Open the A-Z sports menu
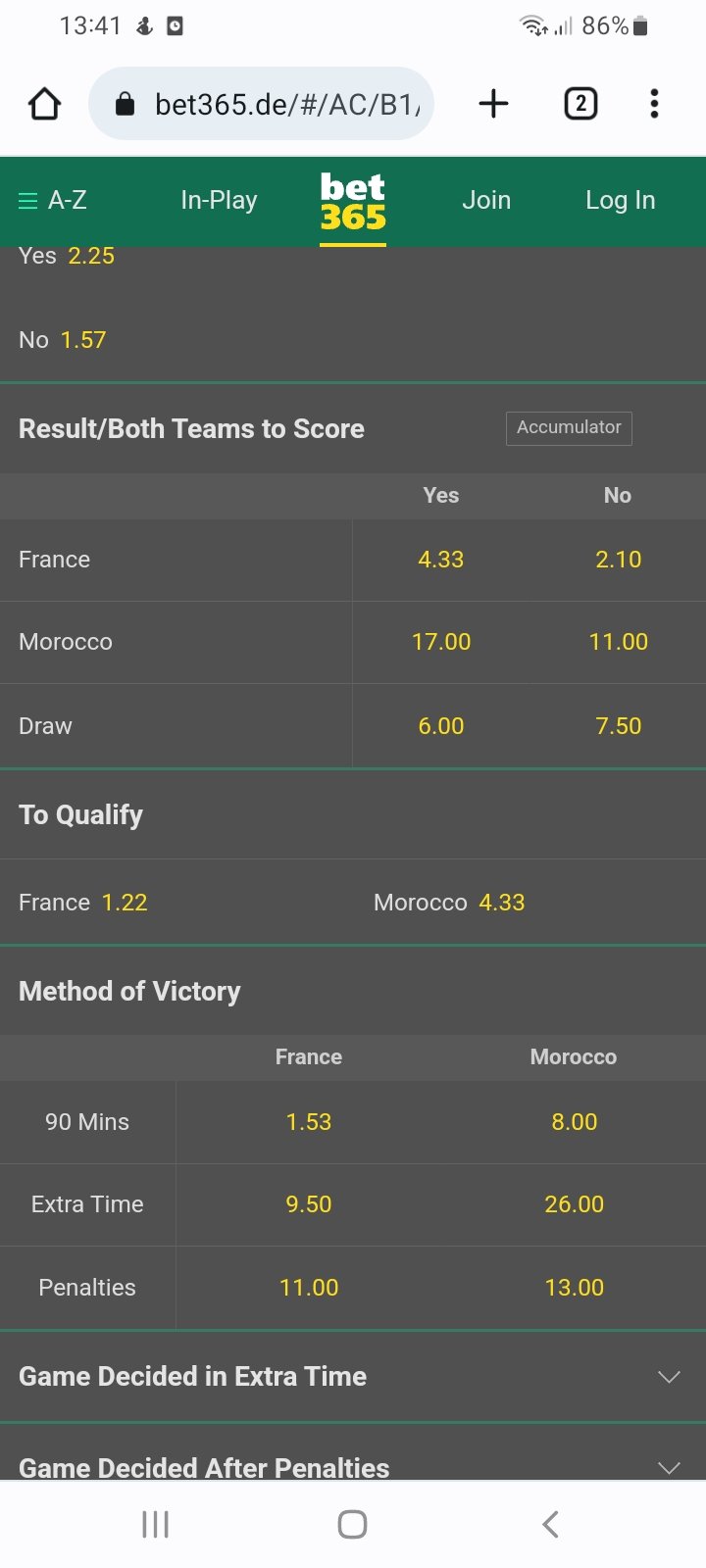This screenshot has height=1568, width=706. (x=53, y=200)
